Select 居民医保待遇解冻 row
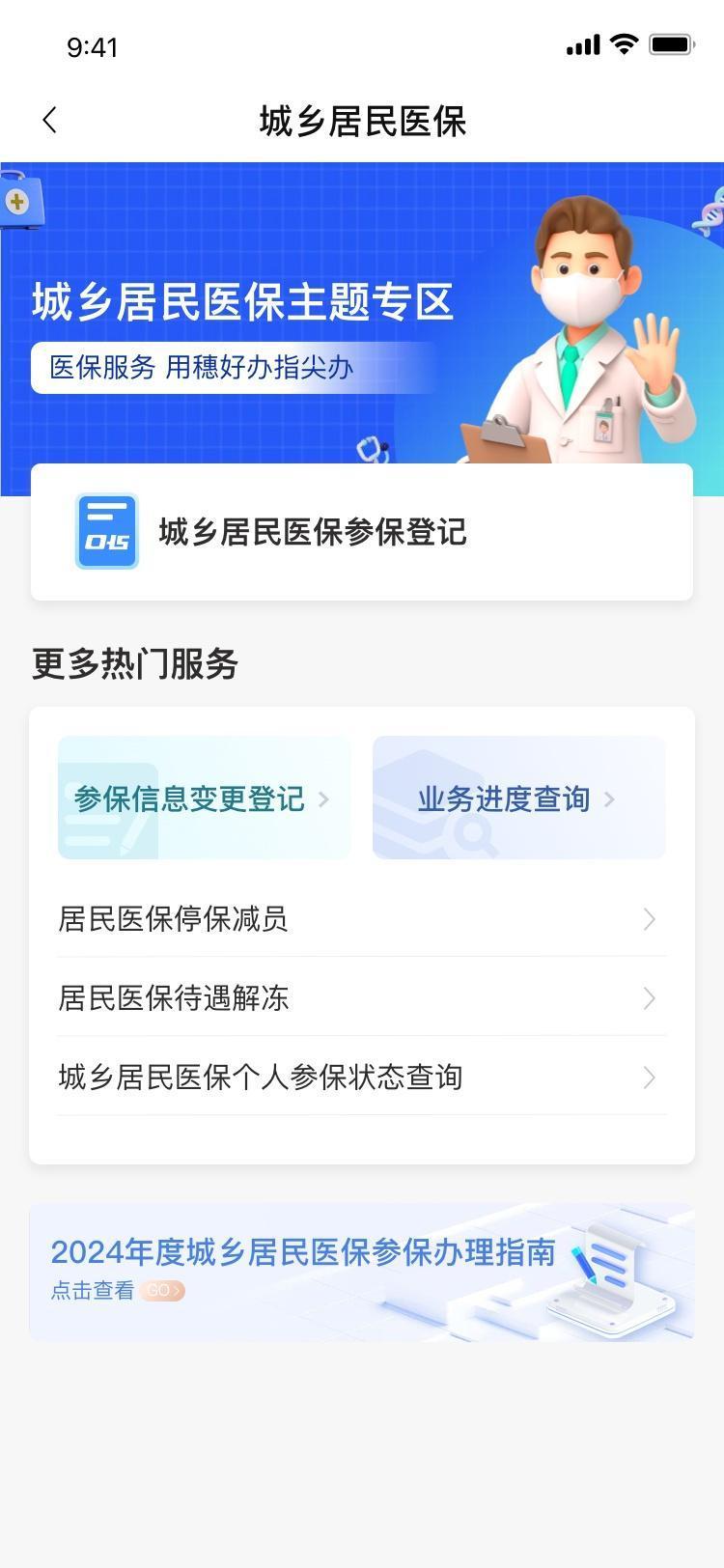Screen dimensions: 724x1568 click(x=361, y=998)
